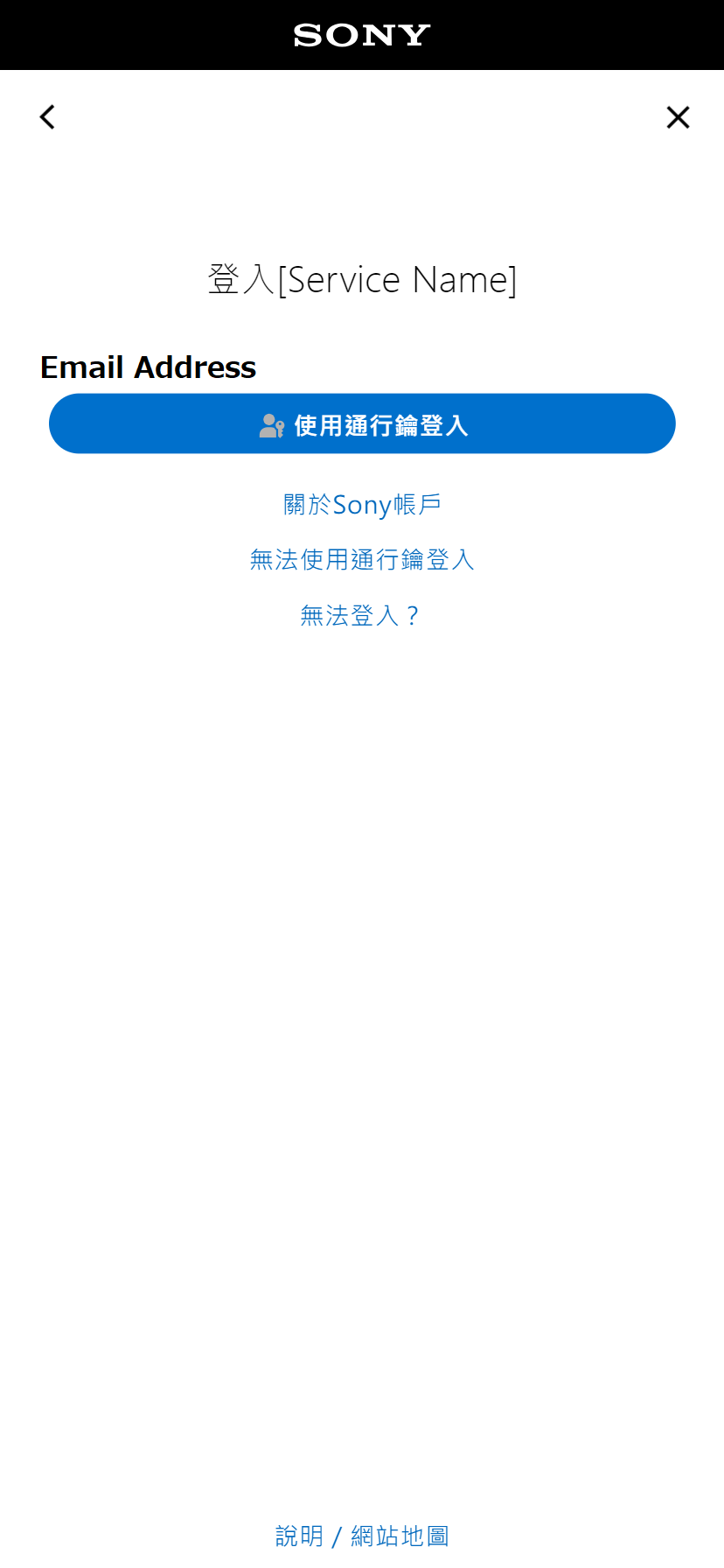Open the 無法使用通行鑰登入 link
Viewport: 724px width, 1568px height.
[x=362, y=560]
